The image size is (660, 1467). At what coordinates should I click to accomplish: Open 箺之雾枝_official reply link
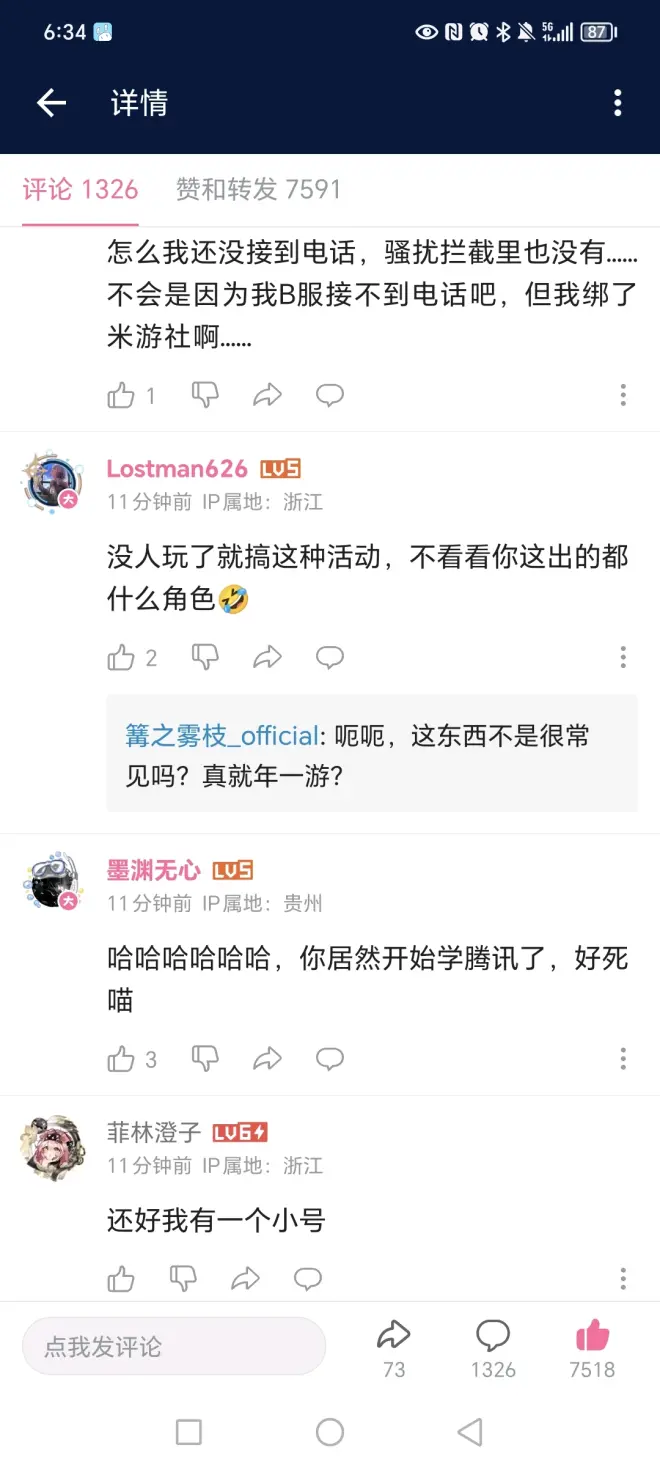click(222, 736)
